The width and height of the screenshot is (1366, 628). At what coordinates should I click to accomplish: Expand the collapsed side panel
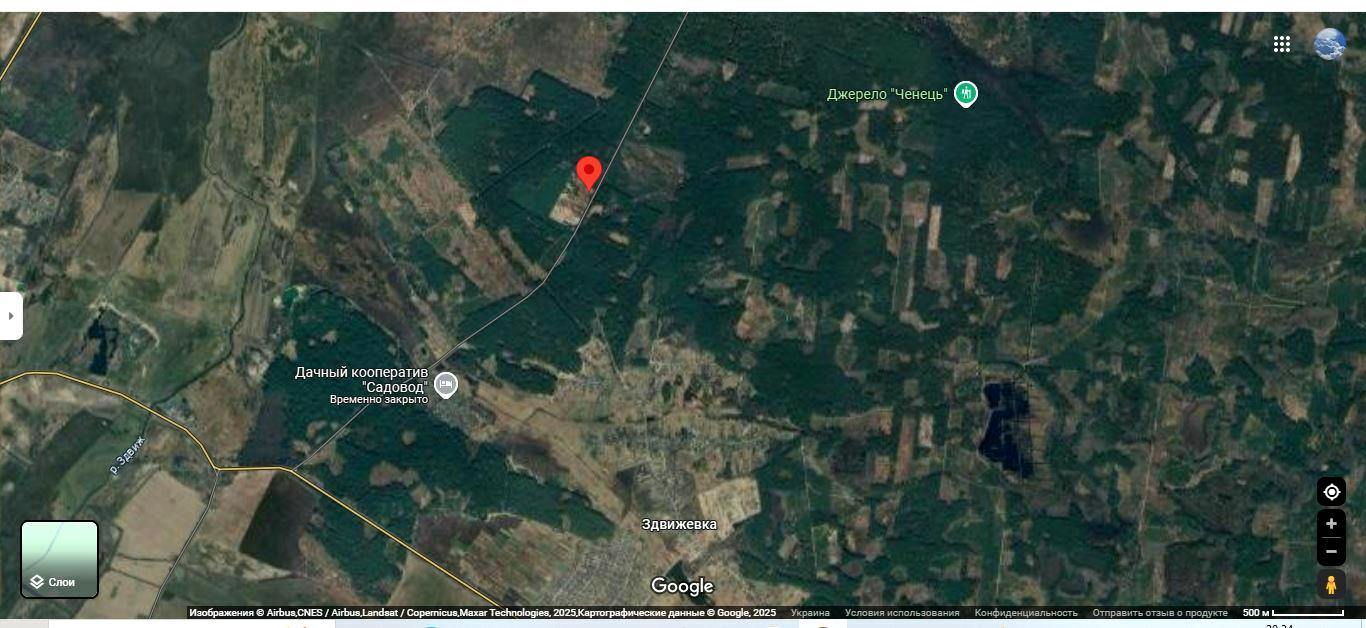tap(11, 316)
